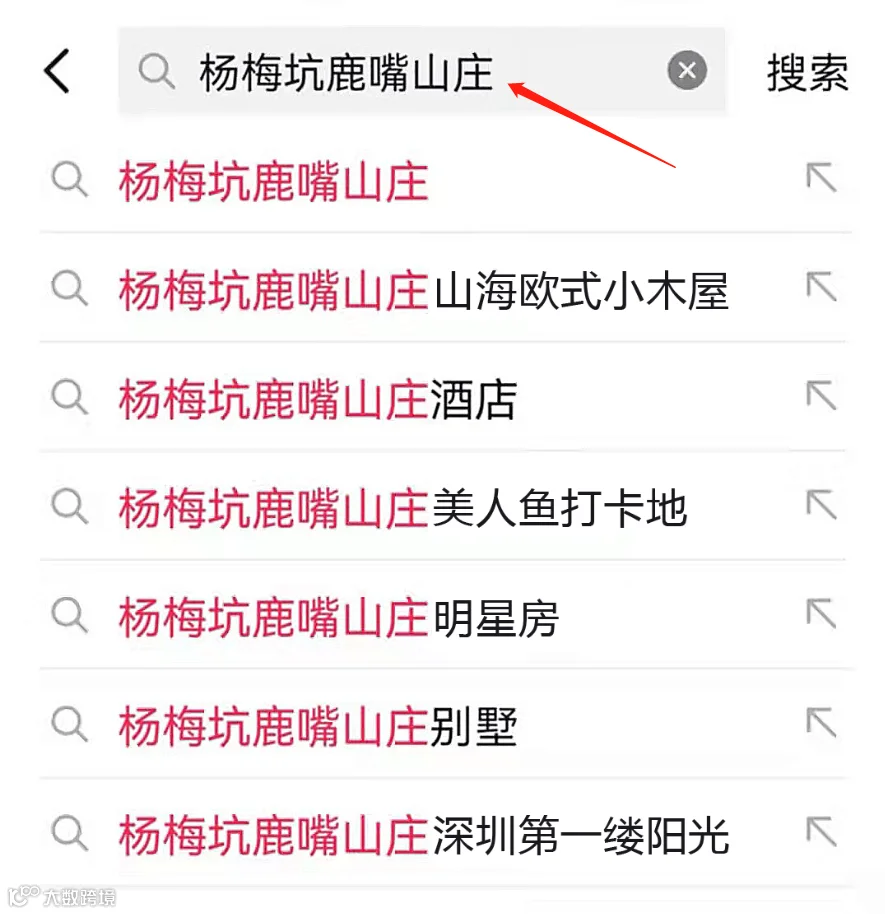The height and width of the screenshot is (914, 885).
Task: Fill search box using arrow beside 酒店
Action: pos(821,395)
